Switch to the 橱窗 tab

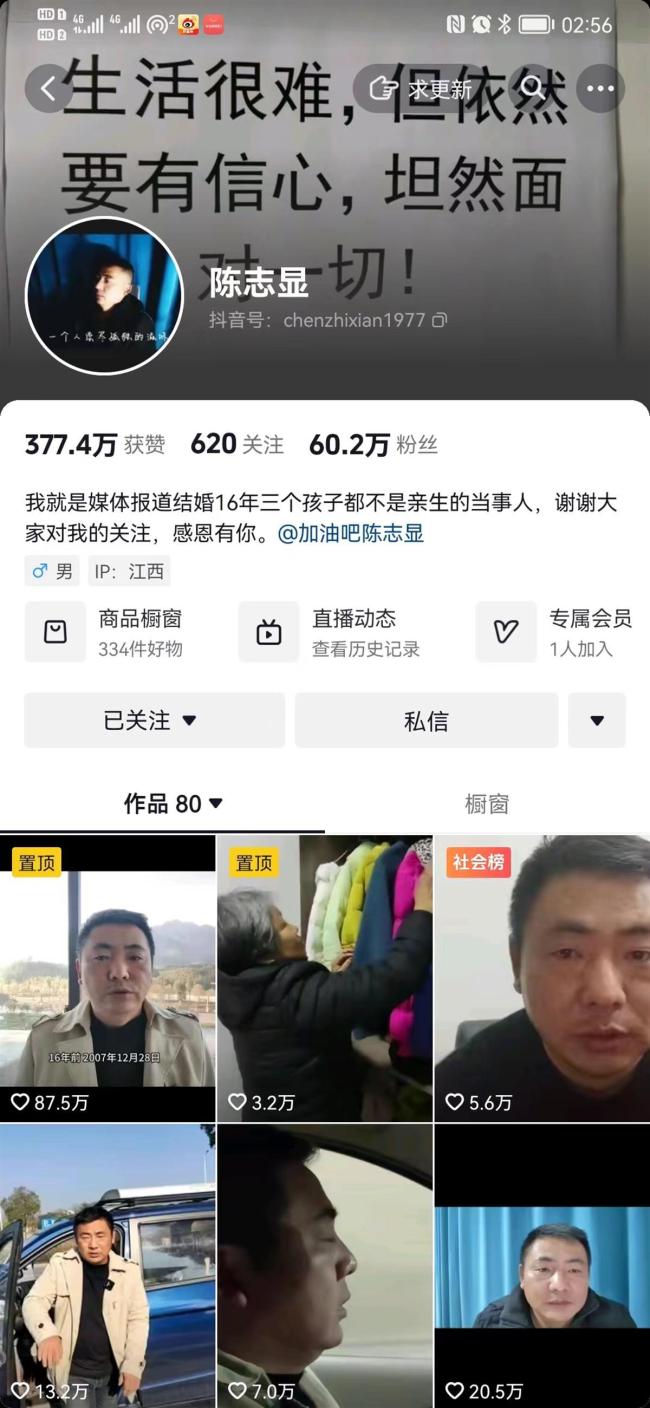pos(487,803)
